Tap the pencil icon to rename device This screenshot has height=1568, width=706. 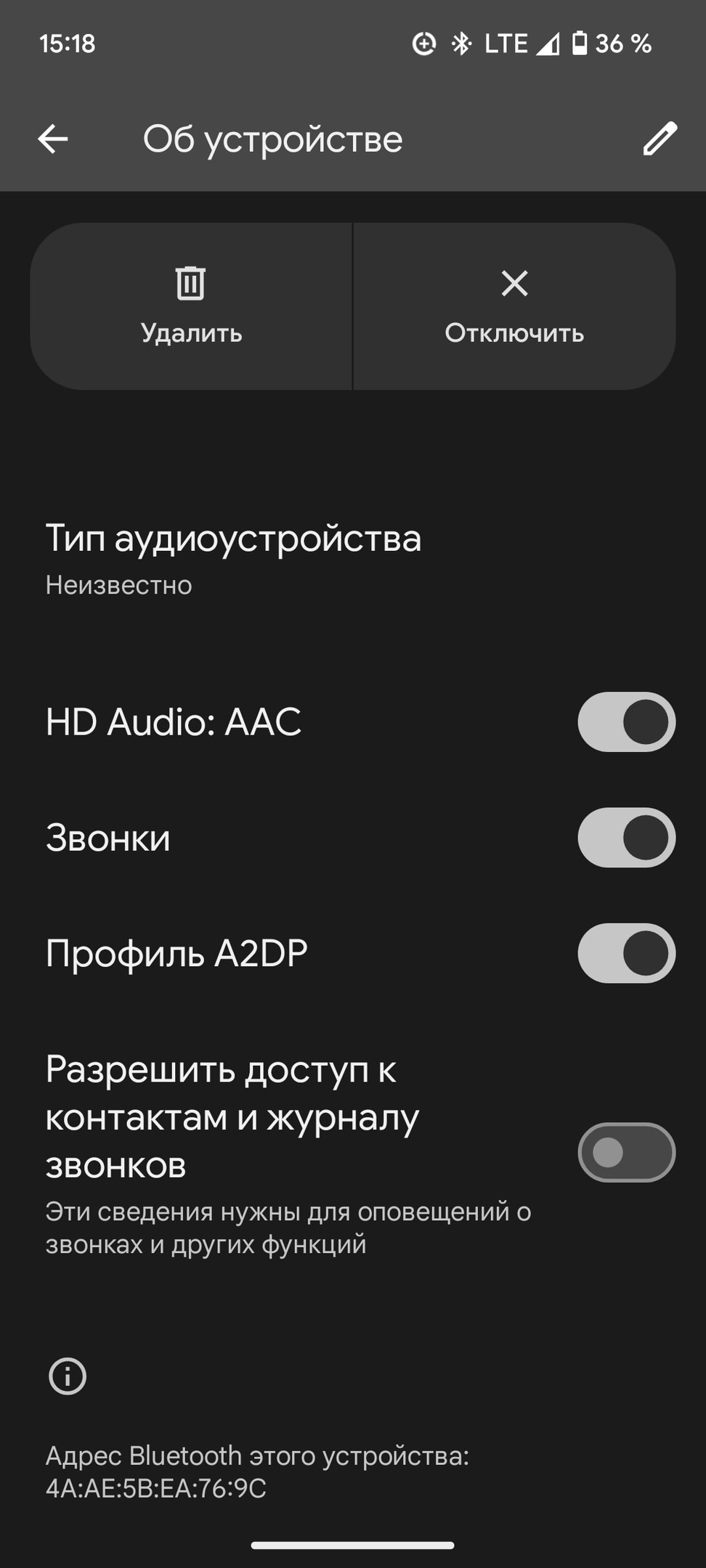pyautogui.click(x=660, y=139)
